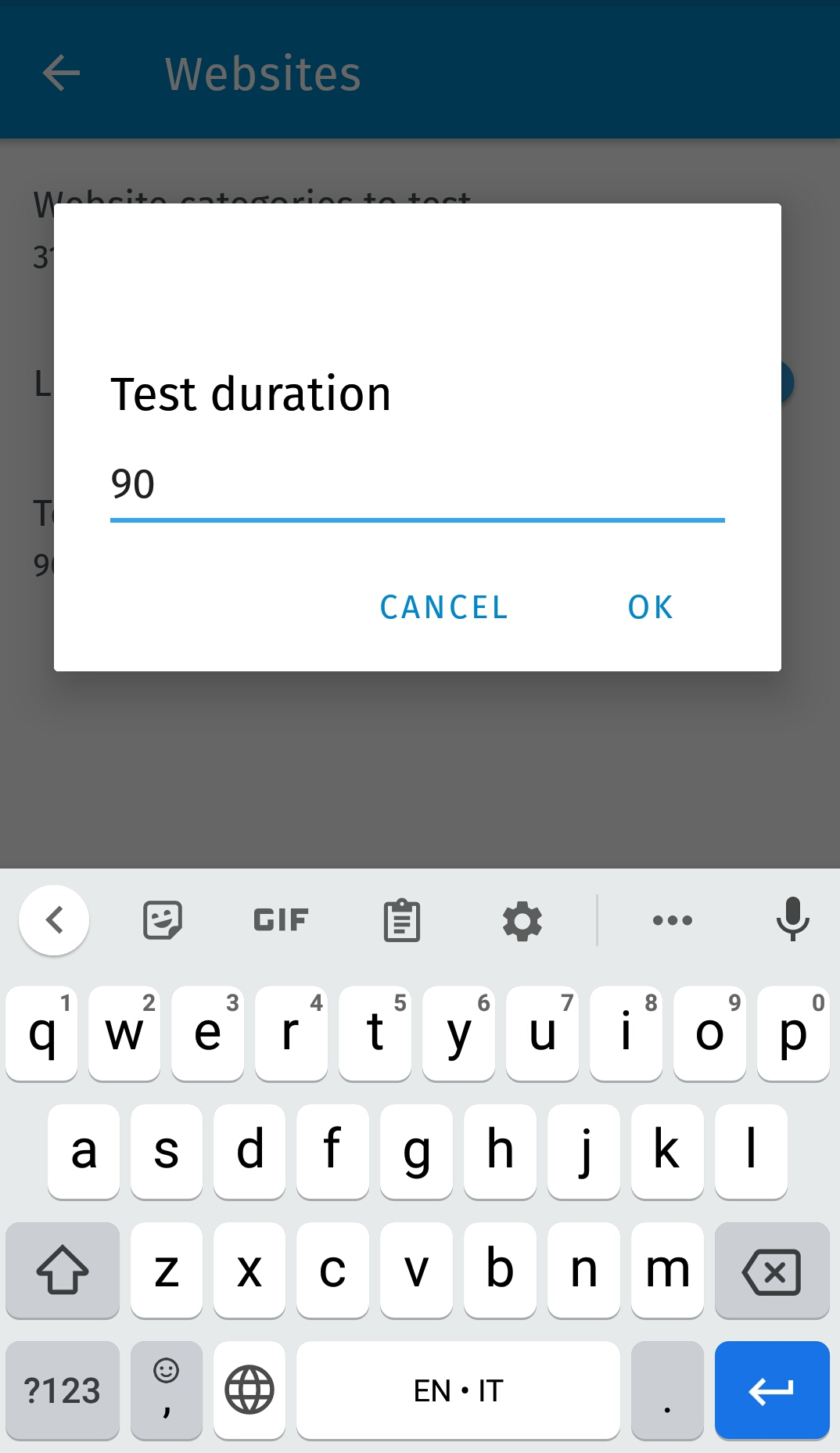Cancel the Test duration dialog
The image size is (840, 1453).
pos(443,607)
